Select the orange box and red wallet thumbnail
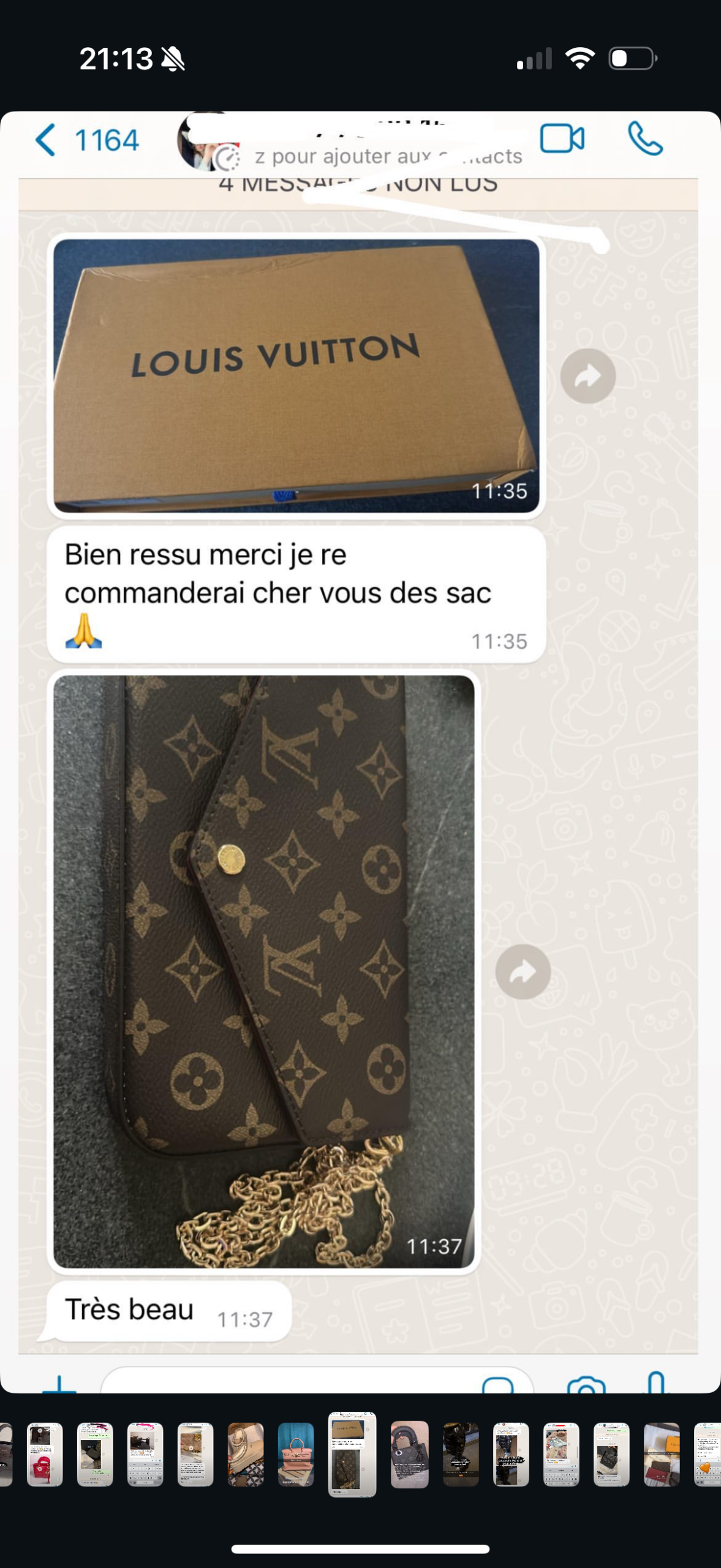Screen dimensions: 721x1568 pyautogui.click(x=662, y=1454)
